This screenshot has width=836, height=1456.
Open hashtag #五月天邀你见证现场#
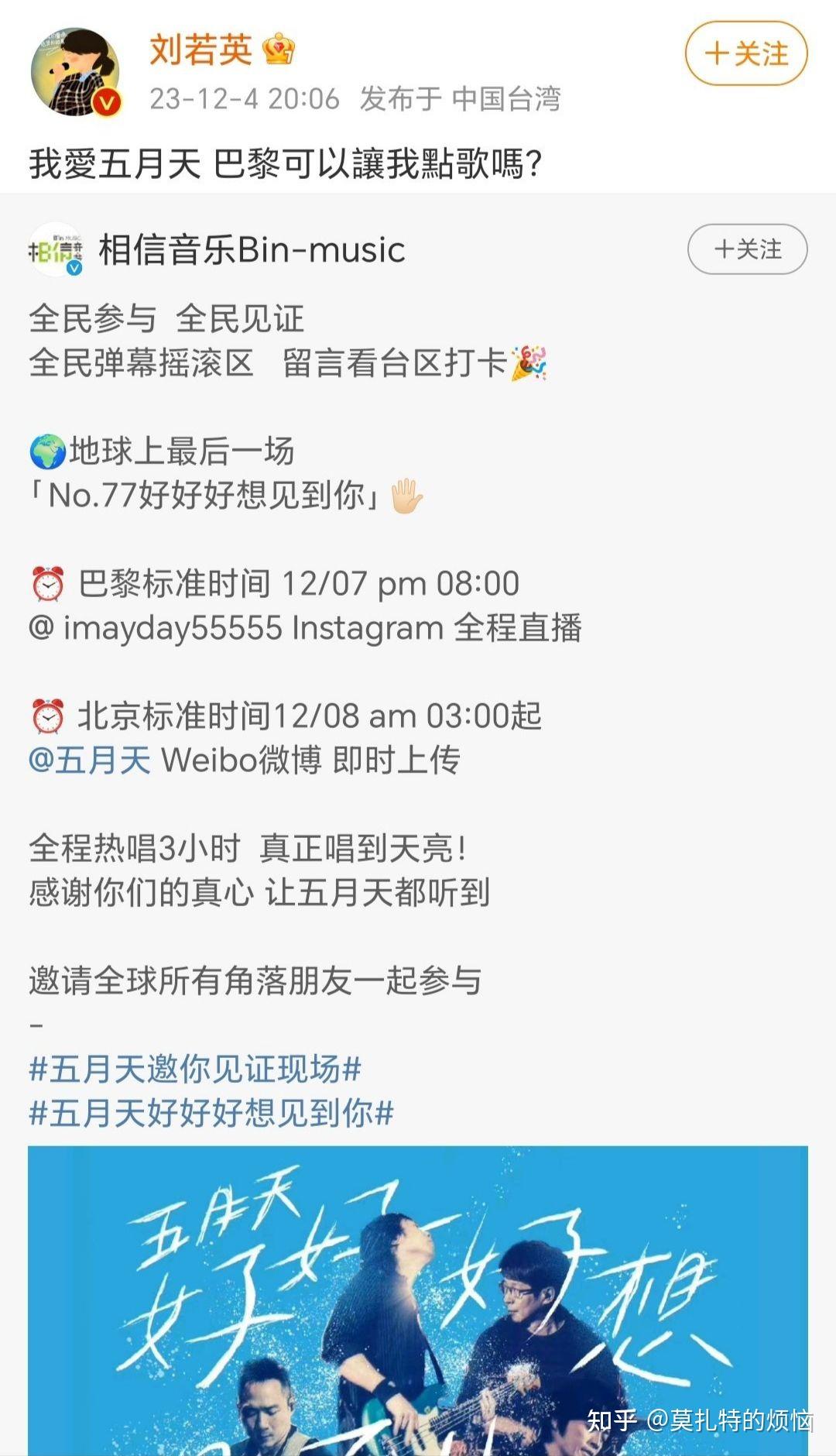[195, 1070]
